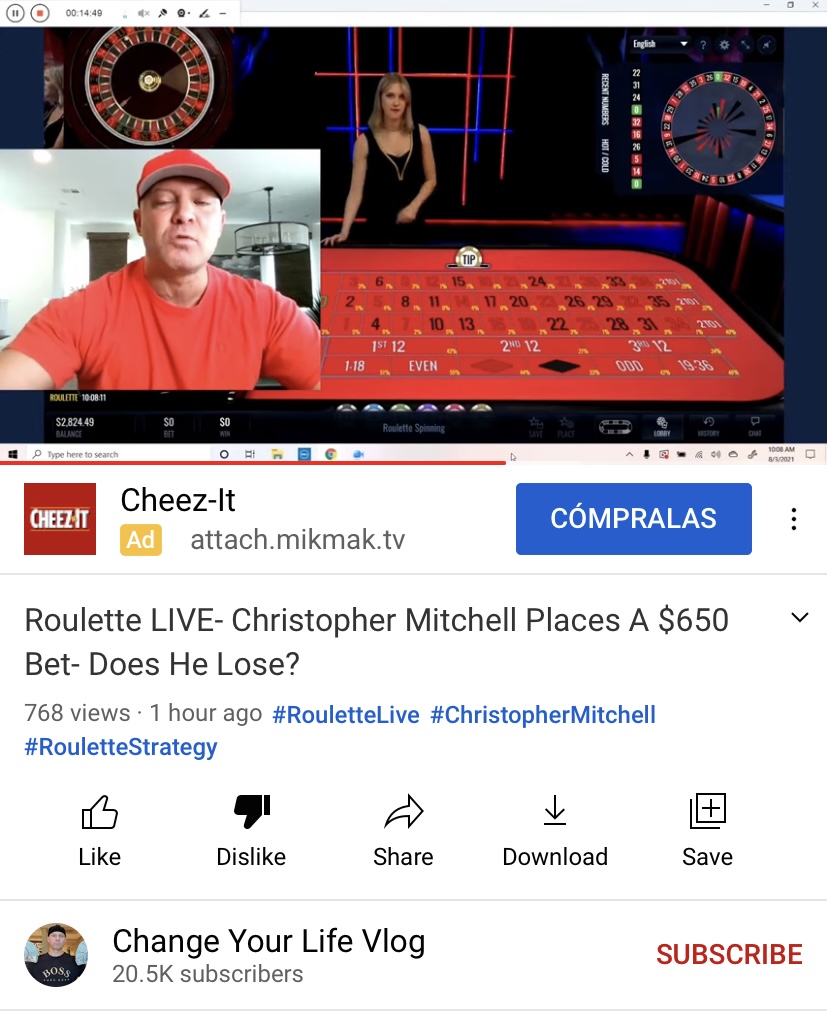Screen dimensions: 827x1025
Task: Open the #RouletteLive hashtag
Action: click(x=345, y=715)
